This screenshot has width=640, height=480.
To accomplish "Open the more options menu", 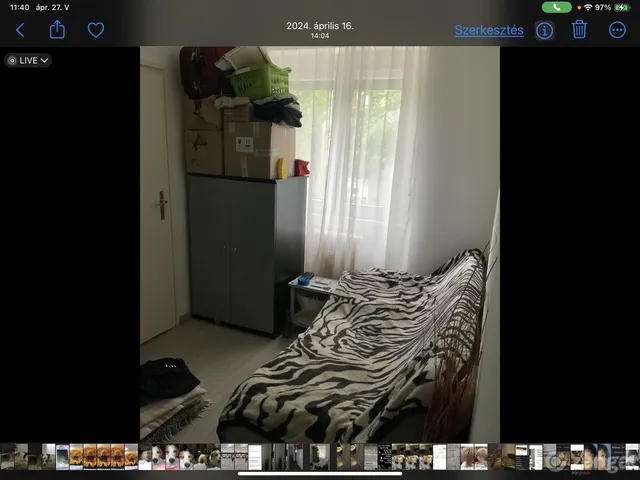I will pyautogui.click(x=617, y=30).
